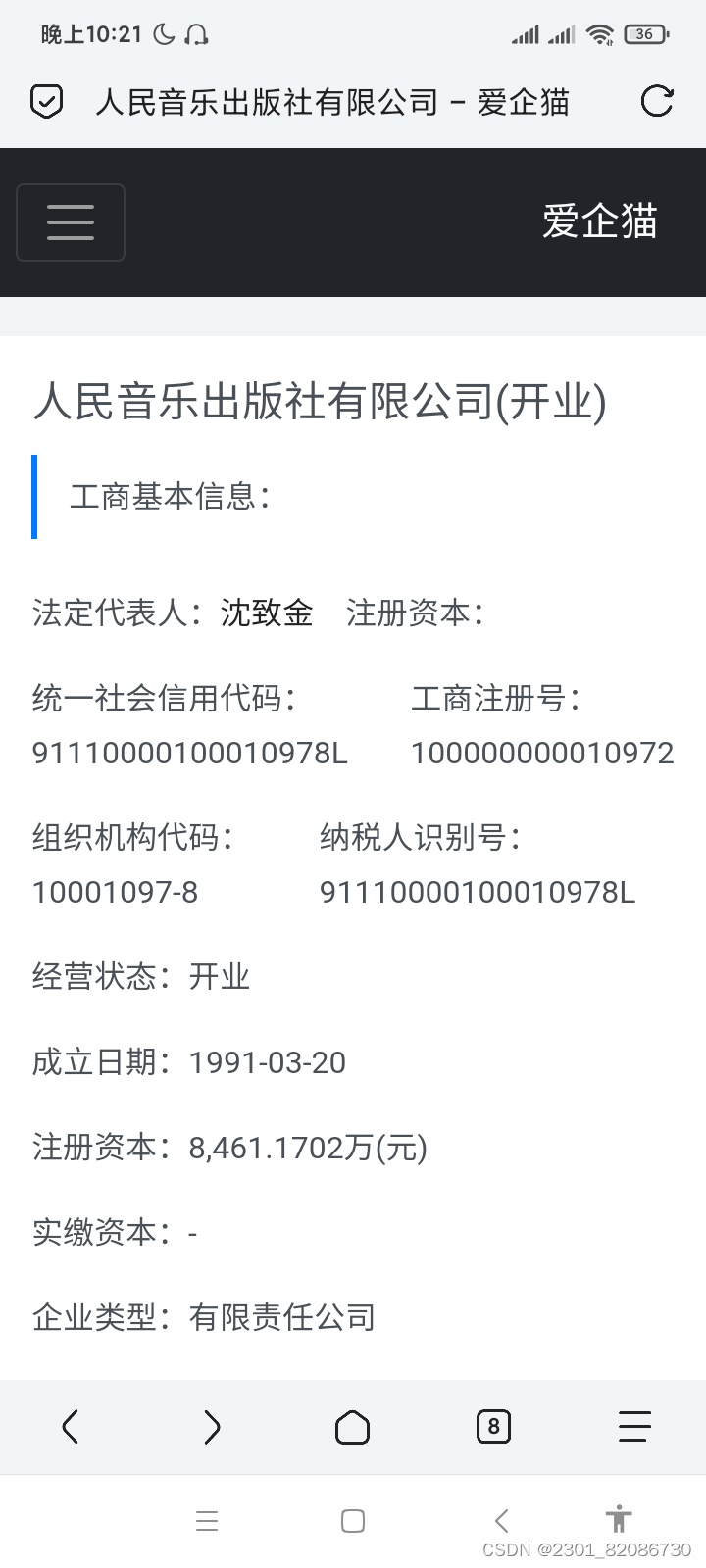
Task: Go back to the previous page in browser
Action: point(70,1426)
